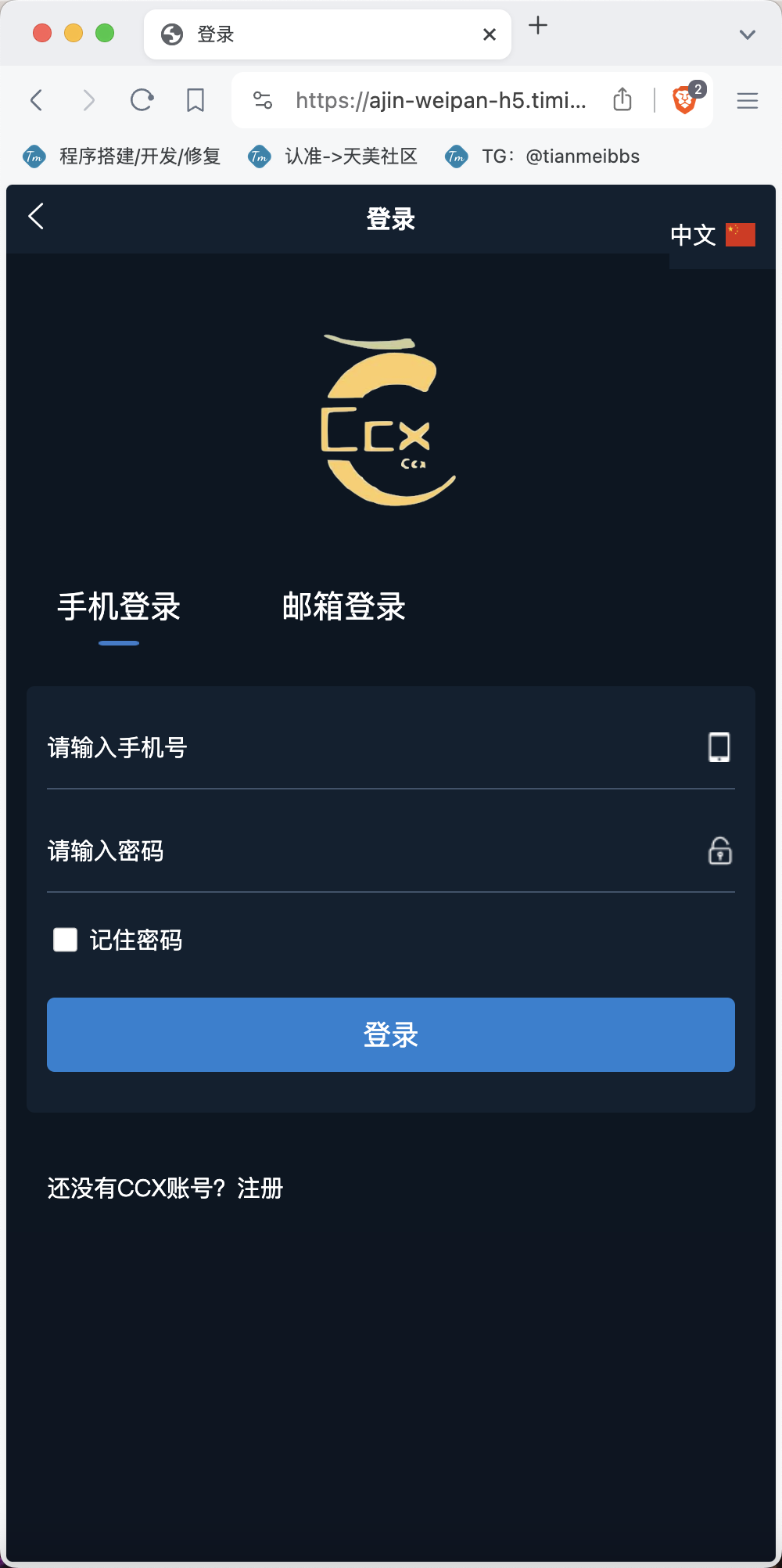Reload the page in the browser
This screenshot has width=782, height=1568.
tap(142, 100)
